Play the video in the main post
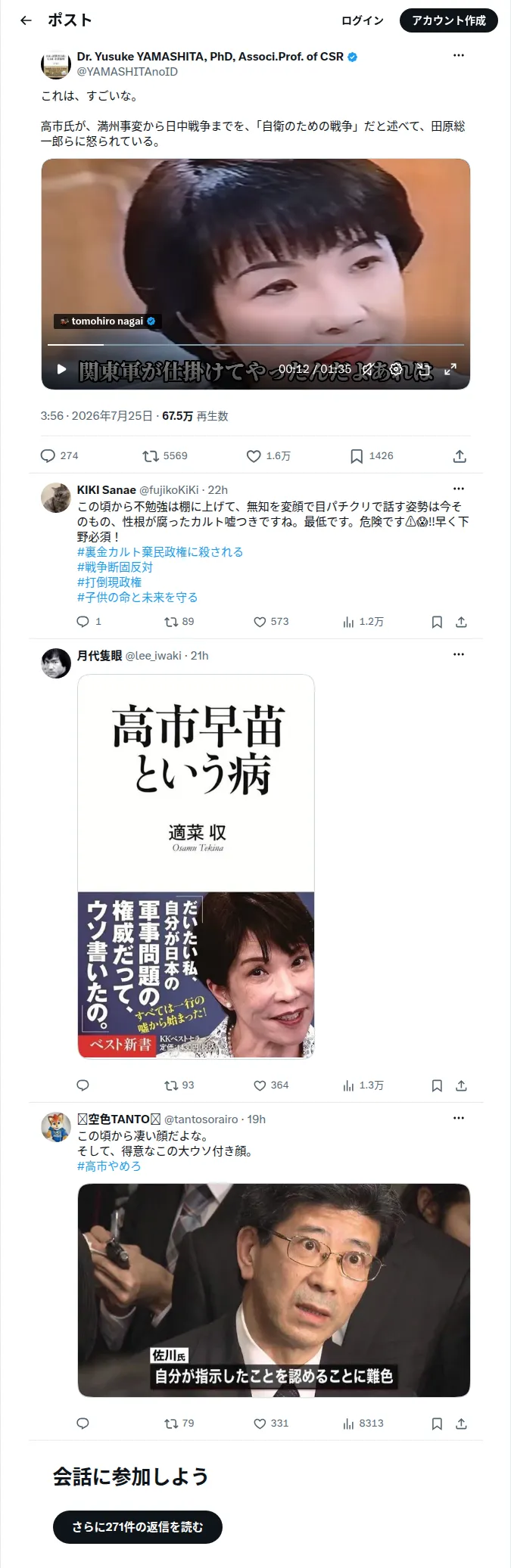This screenshot has width=511, height=1568. 62,369
